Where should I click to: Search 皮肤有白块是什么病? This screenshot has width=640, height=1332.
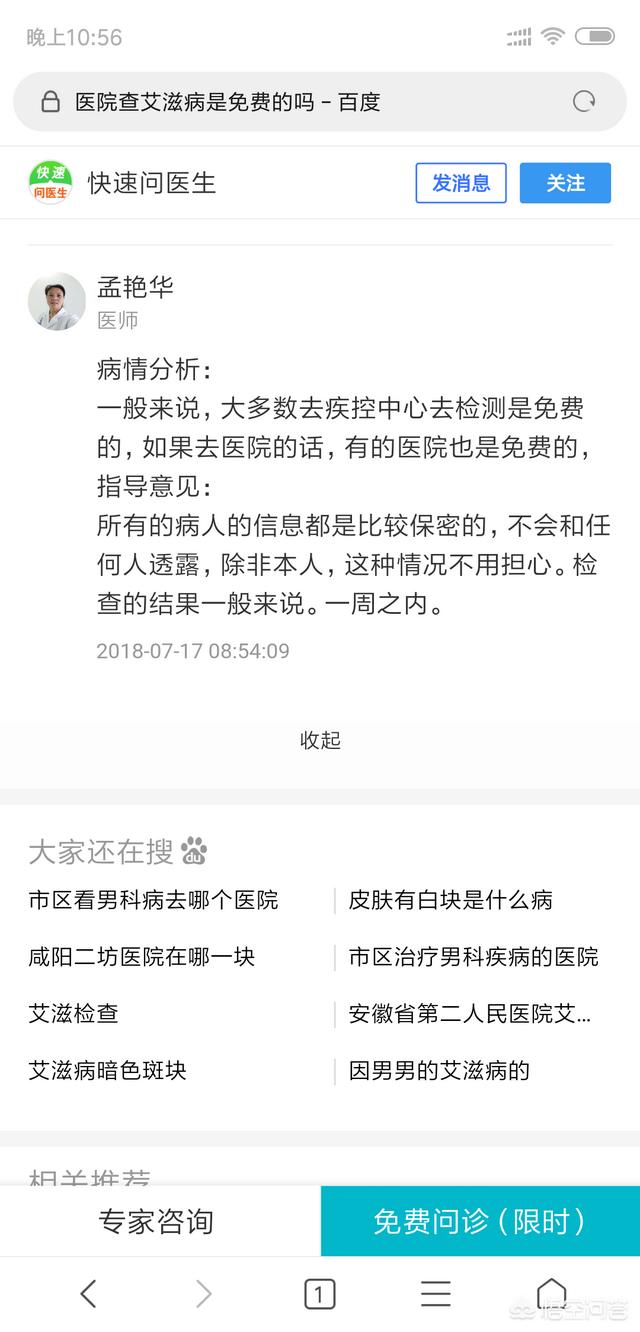[x=451, y=900]
